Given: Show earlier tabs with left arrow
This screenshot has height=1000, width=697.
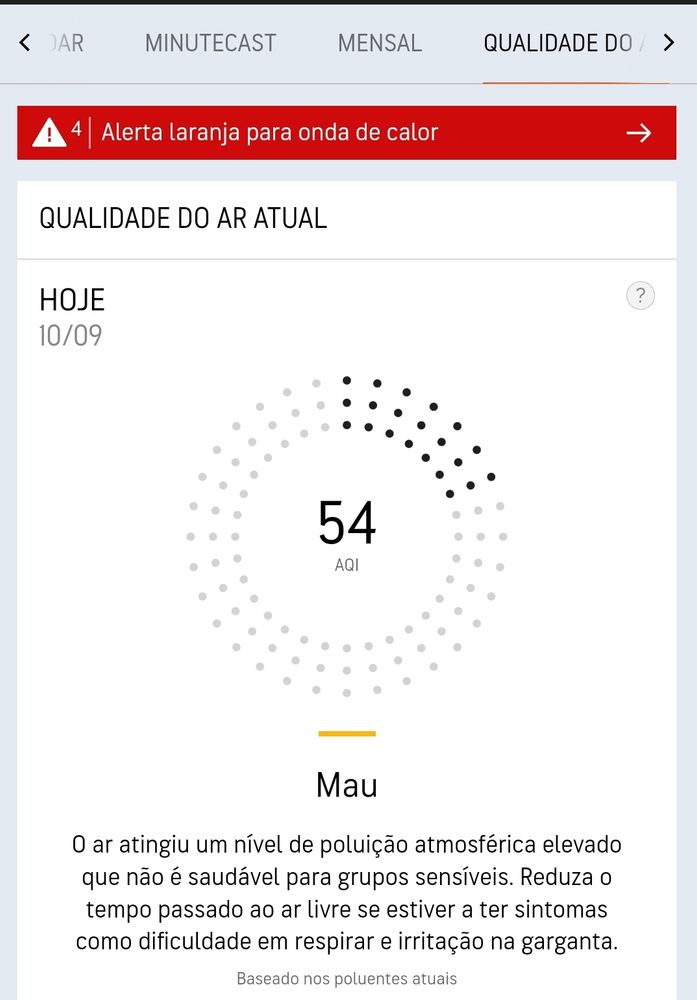Looking at the screenshot, I should (25, 43).
